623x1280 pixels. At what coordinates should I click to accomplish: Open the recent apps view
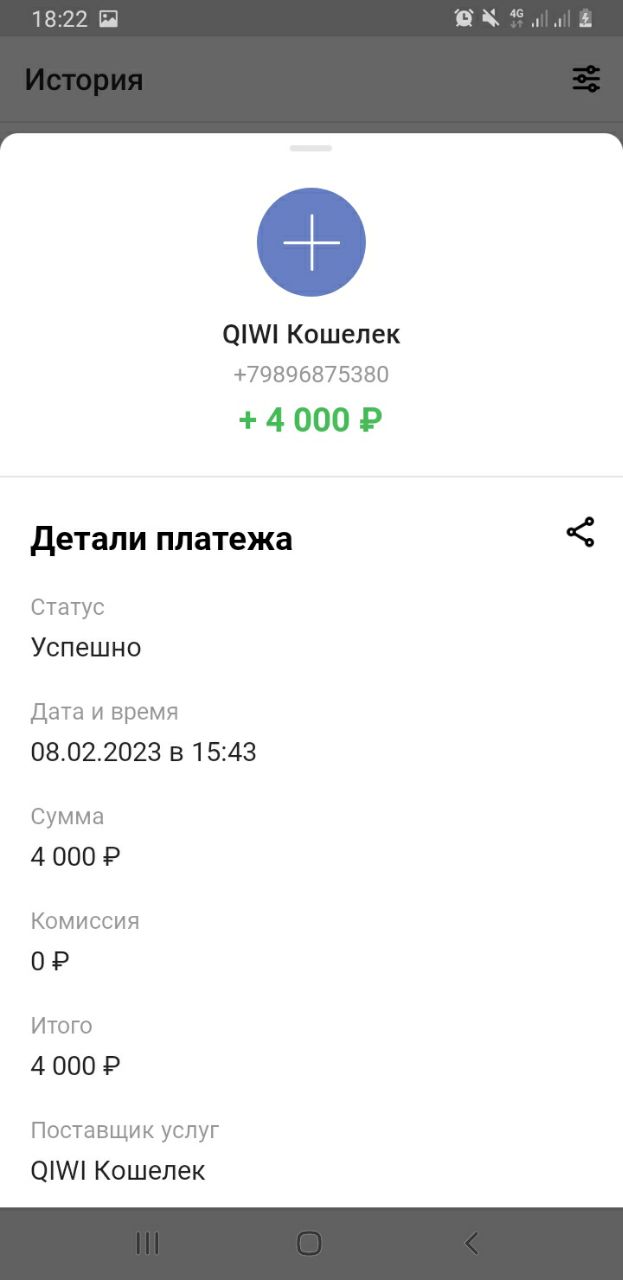tap(147, 1243)
